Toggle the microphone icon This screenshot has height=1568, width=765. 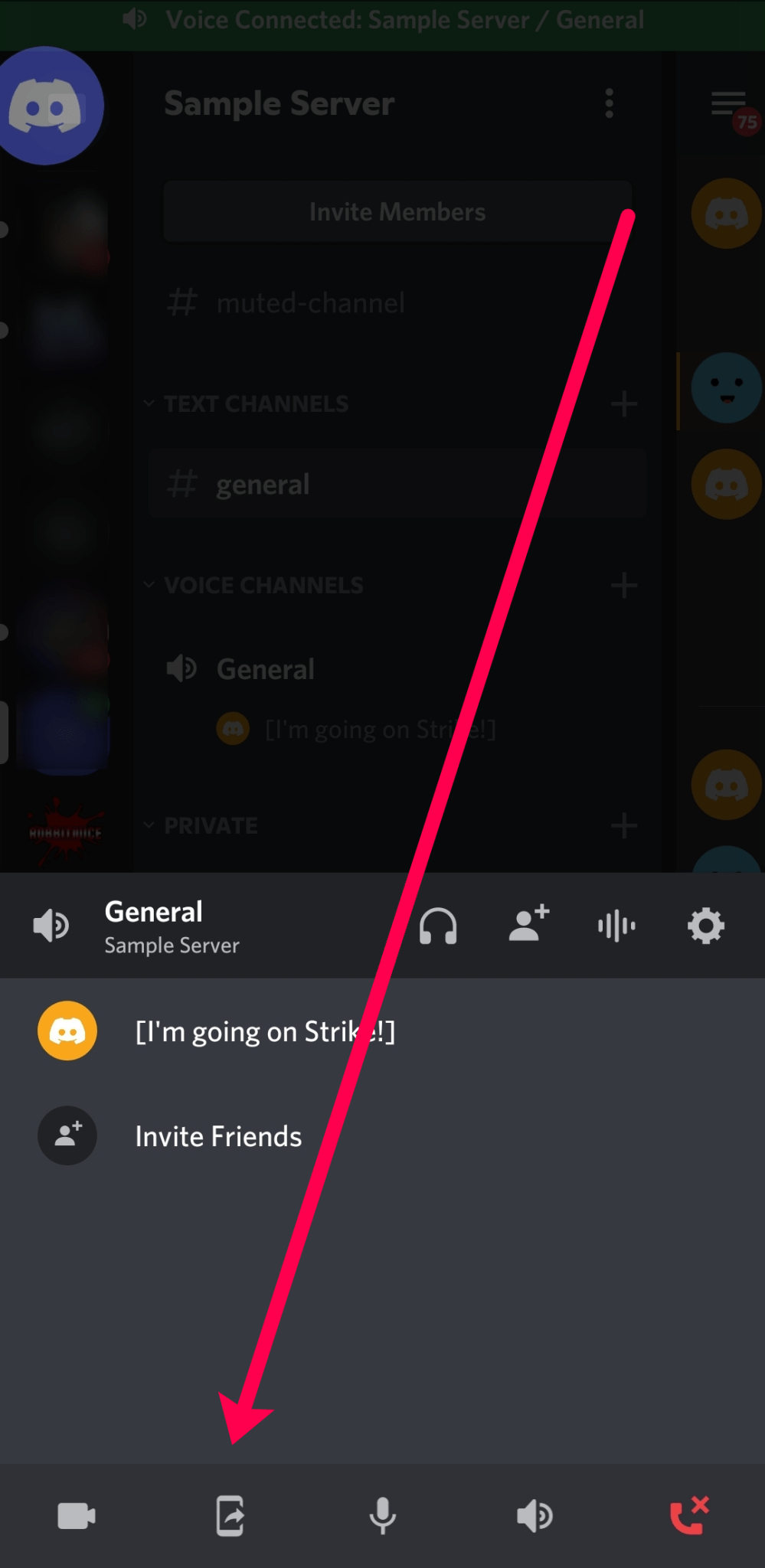pyautogui.click(x=382, y=1517)
